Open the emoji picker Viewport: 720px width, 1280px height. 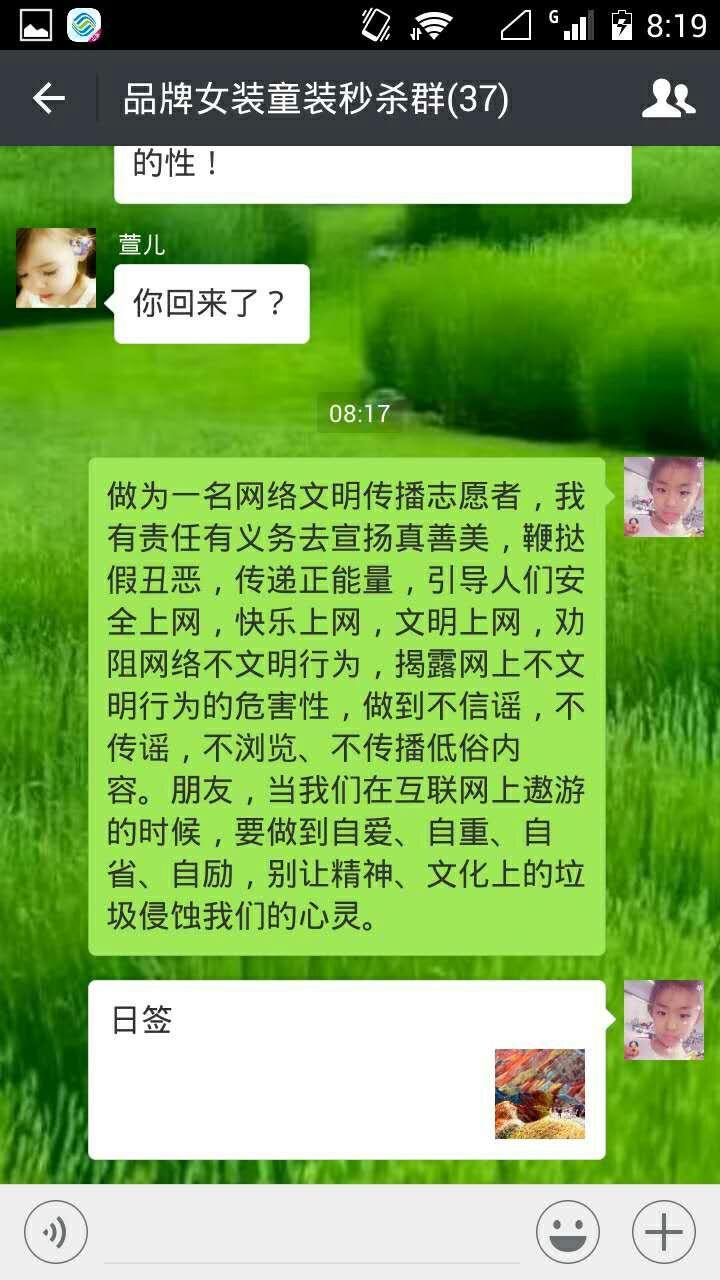pyautogui.click(x=568, y=1232)
